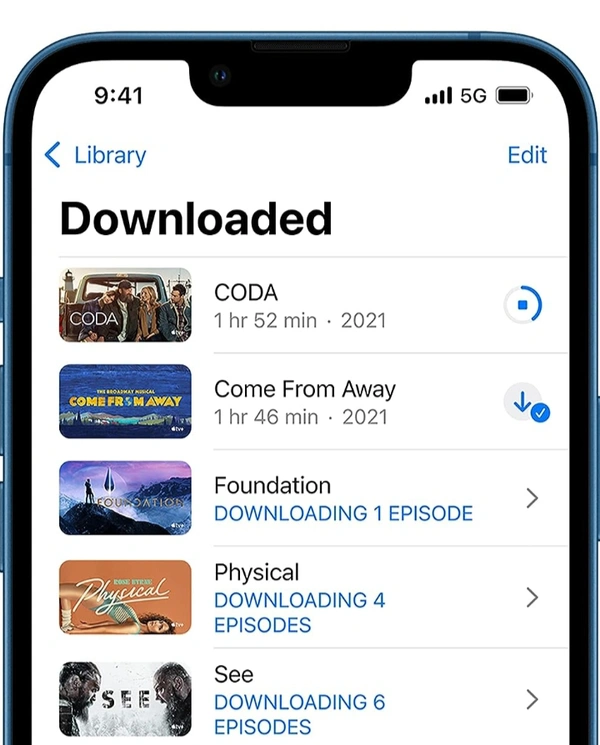Open Foundation downloaded episodes
Screen dimensions: 600x745
pyautogui.click(x=342, y=498)
